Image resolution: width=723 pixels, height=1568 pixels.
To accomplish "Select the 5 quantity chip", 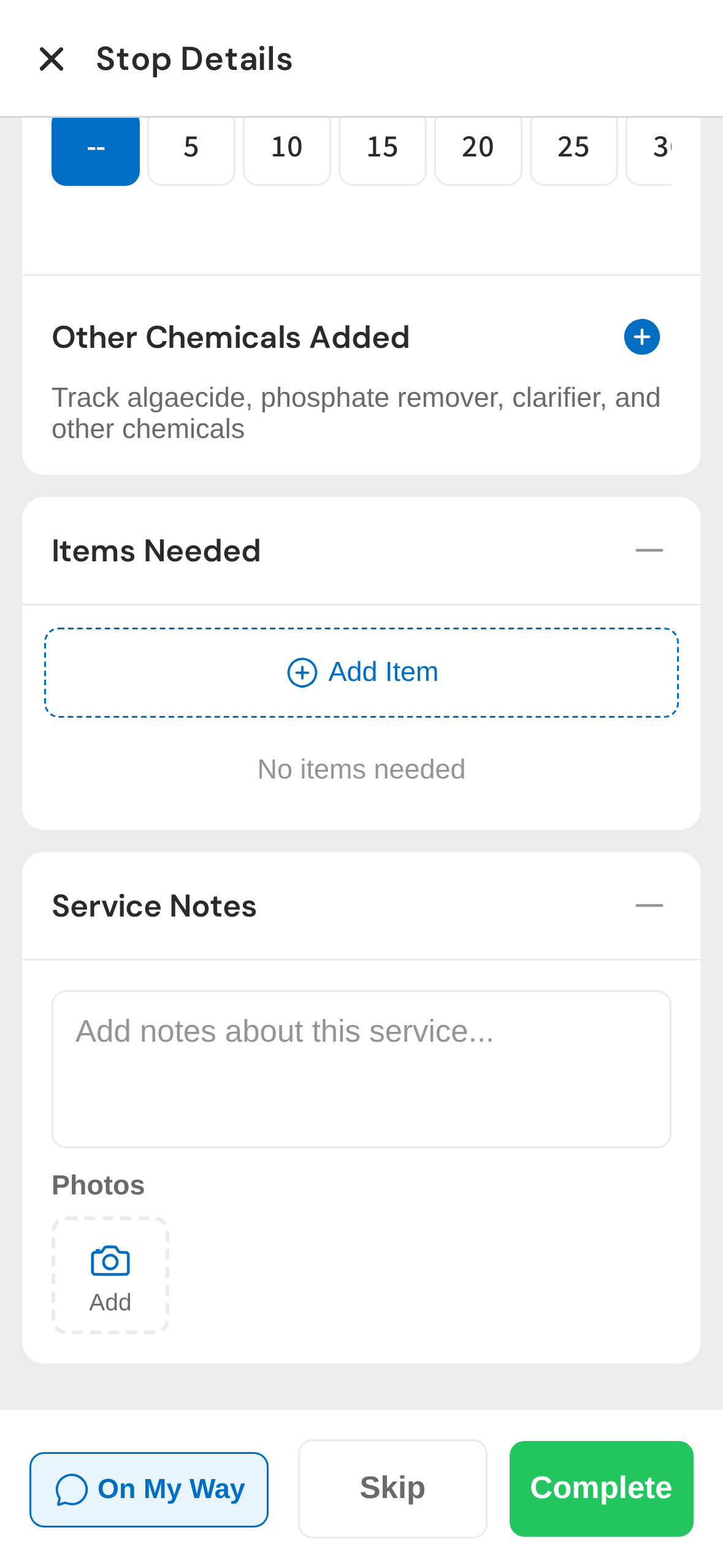I will pos(191,147).
